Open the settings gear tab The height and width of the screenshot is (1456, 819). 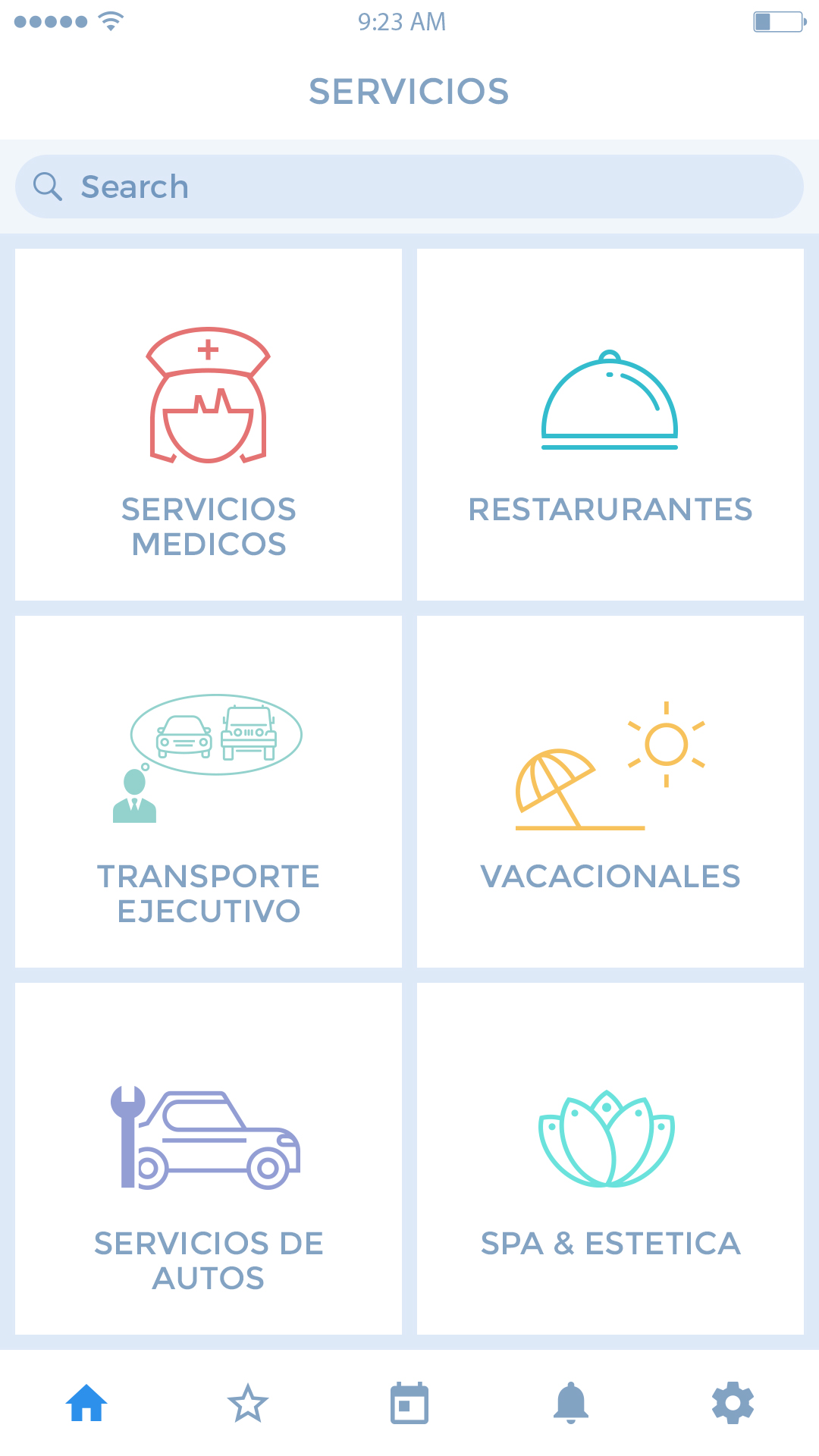tap(733, 1403)
